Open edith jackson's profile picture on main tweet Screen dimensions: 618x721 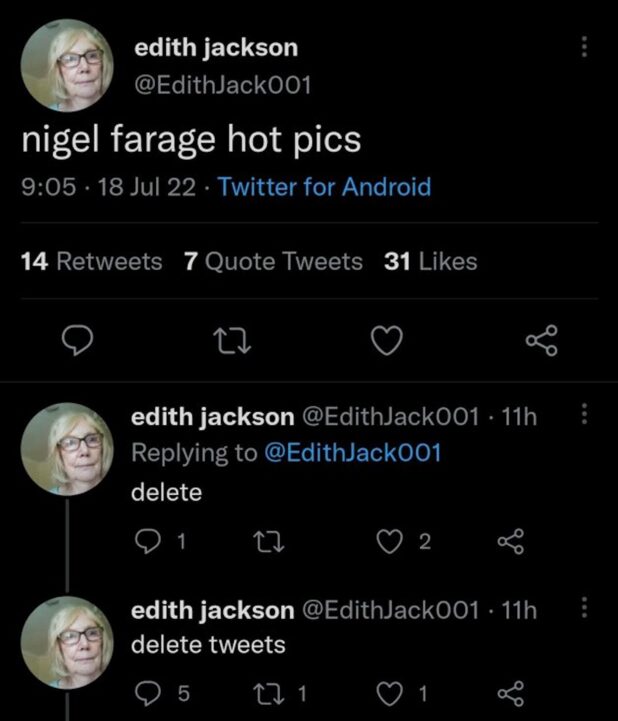[x=66, y=65]
